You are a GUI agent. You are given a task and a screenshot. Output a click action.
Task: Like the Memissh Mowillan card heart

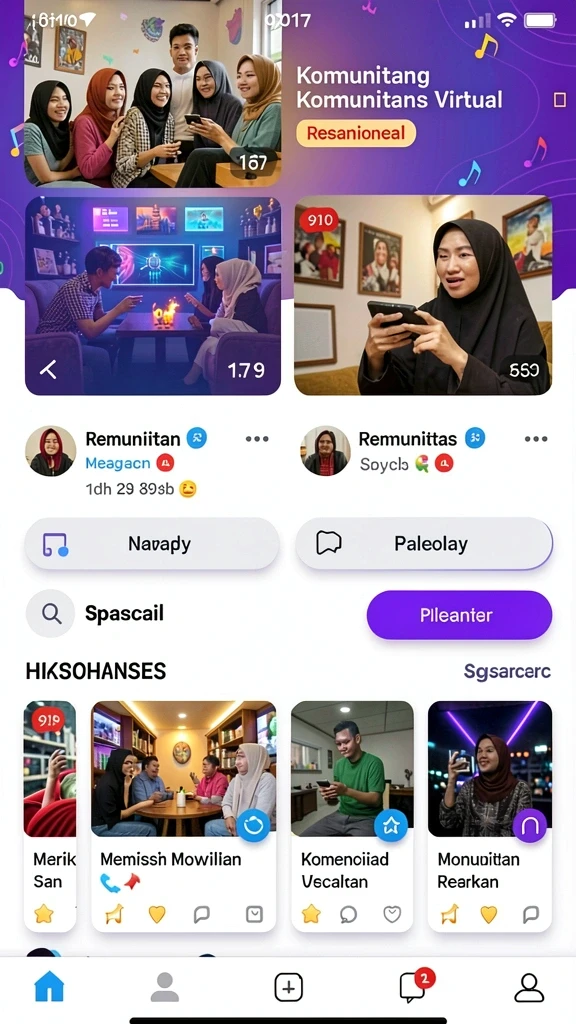157,914
